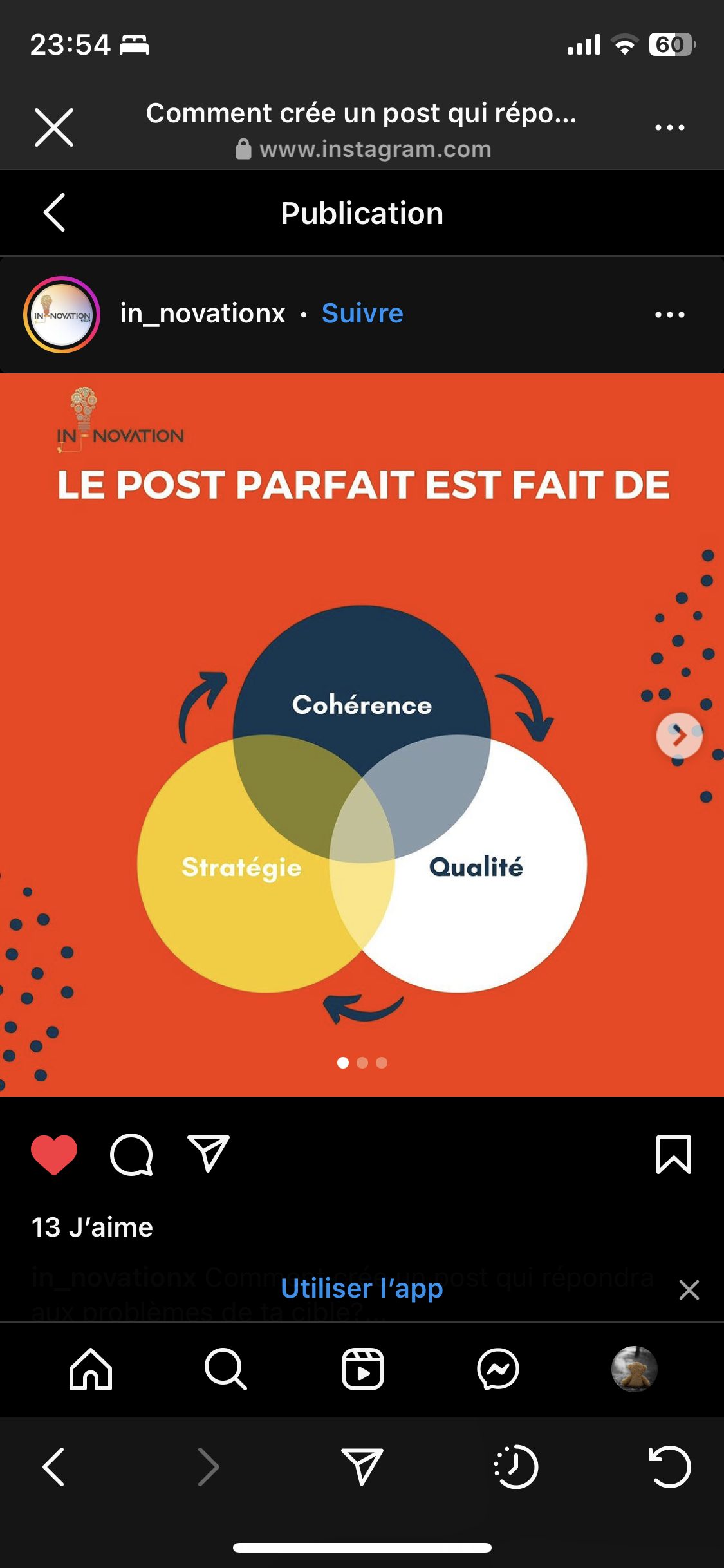Open the in_novationx profile name

coord(202,313)
